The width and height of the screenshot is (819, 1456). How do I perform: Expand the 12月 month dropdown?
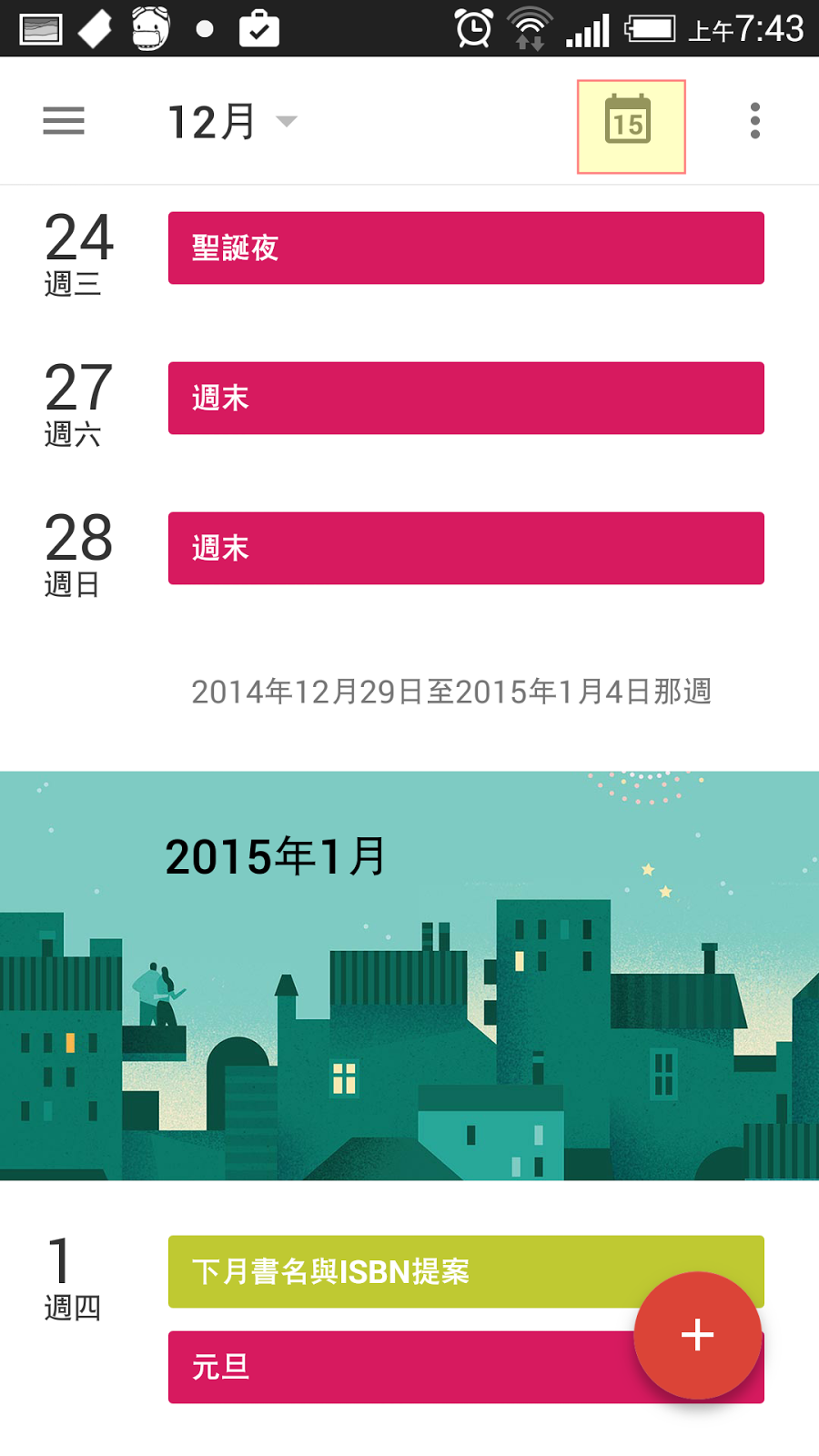[x=233, y=122]
